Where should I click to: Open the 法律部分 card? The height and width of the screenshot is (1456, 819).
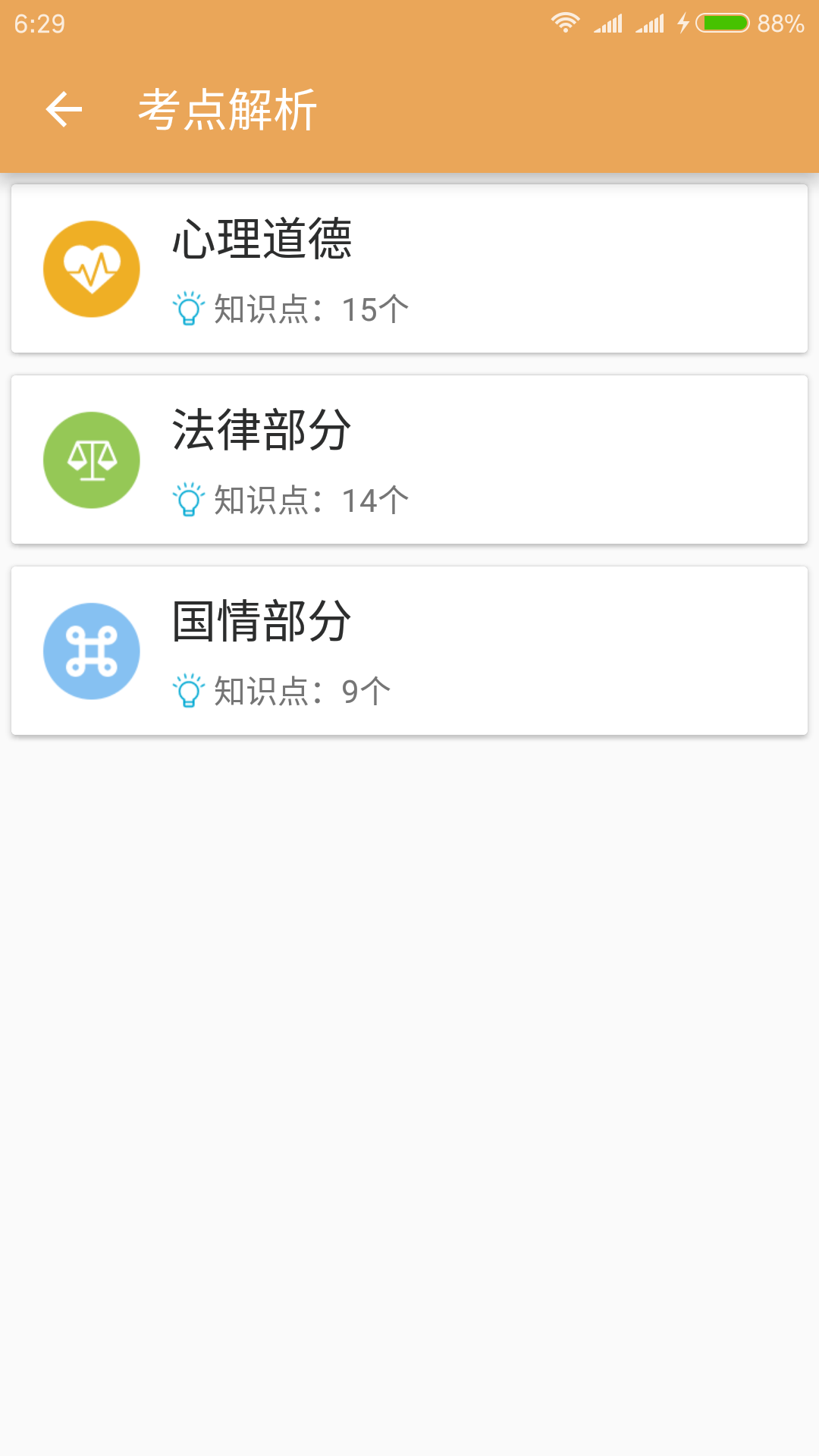point(409,460)
